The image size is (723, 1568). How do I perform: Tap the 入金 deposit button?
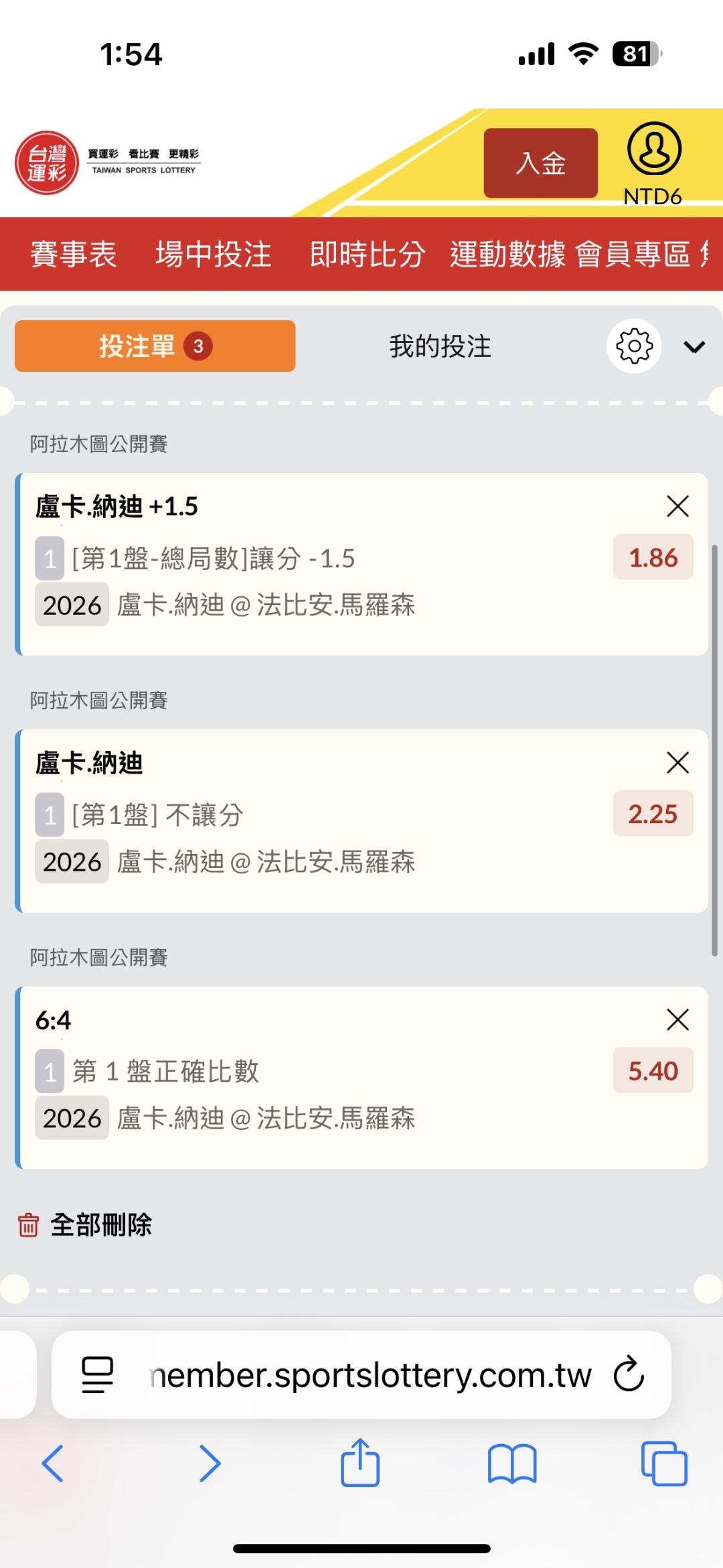pos(540,163)
